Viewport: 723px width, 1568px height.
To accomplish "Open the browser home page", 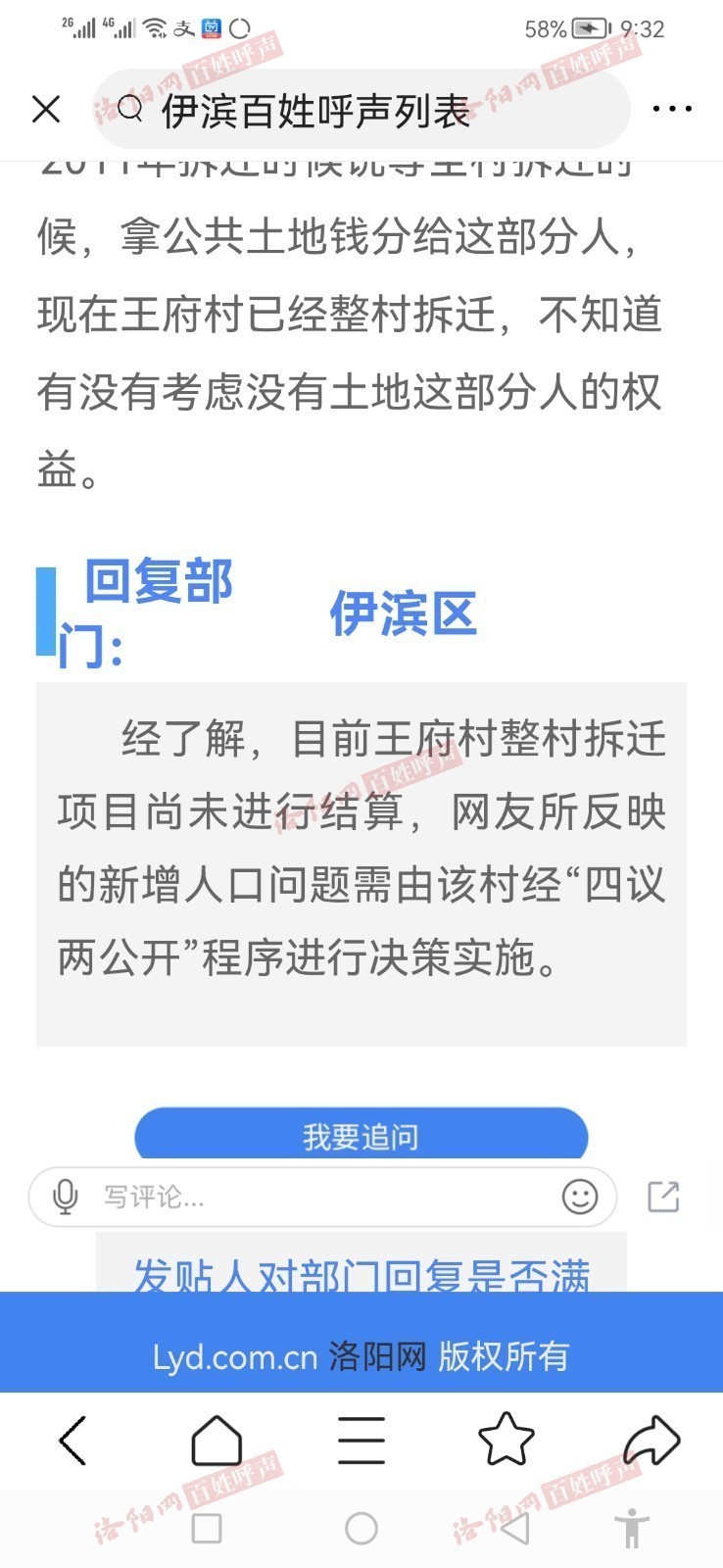I will [217, 1441].
